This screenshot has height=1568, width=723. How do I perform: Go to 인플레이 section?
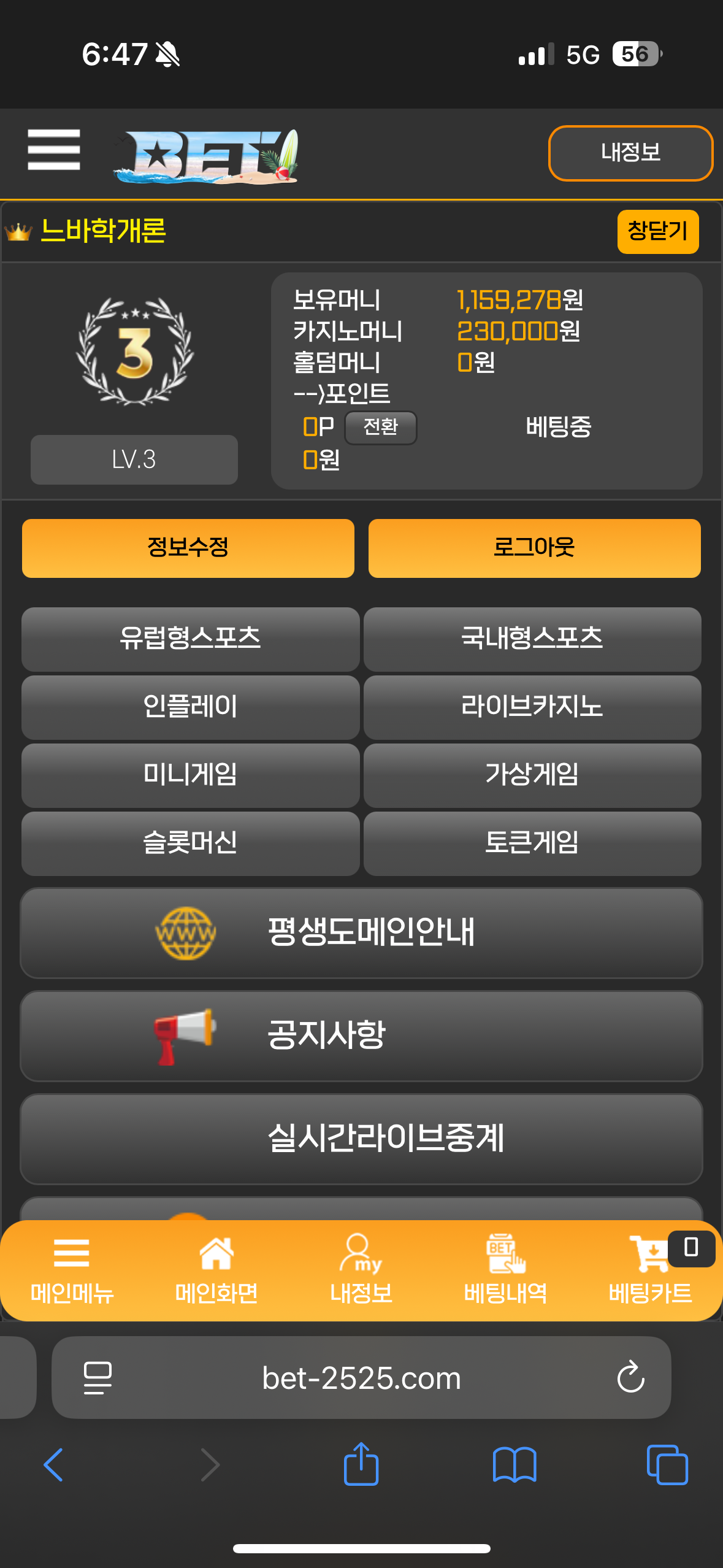tap(190, 707)
